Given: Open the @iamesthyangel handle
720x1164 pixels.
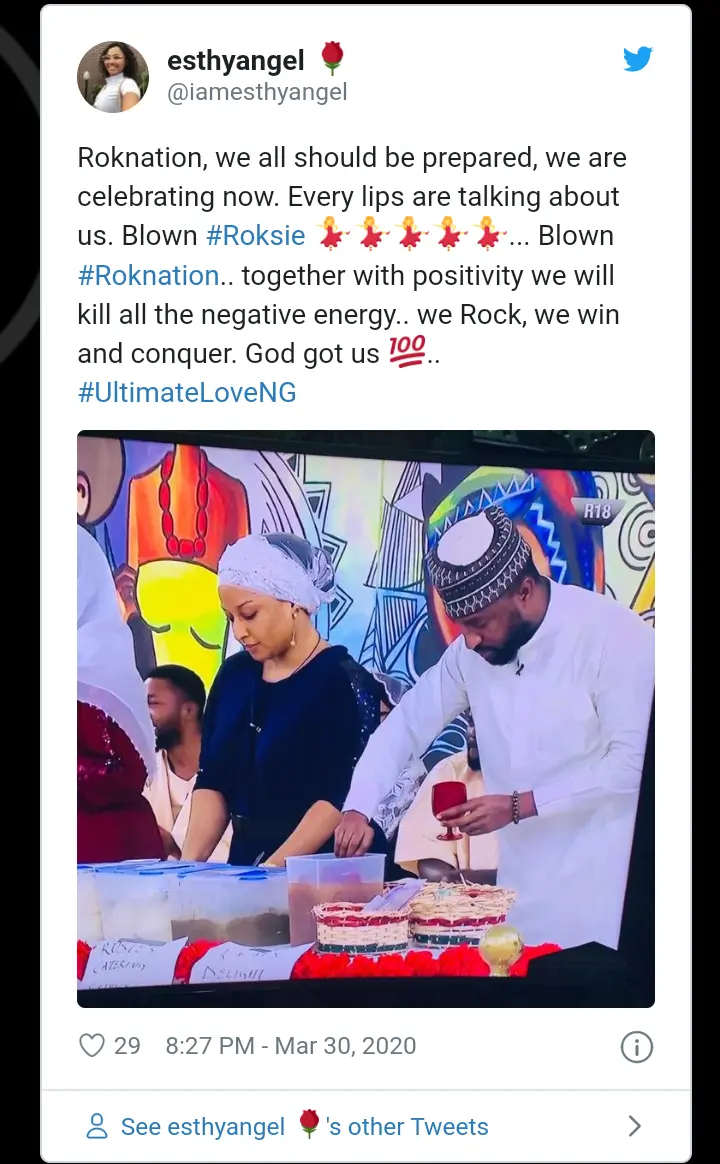Looking at the screenshot, I should click(257, 92).
